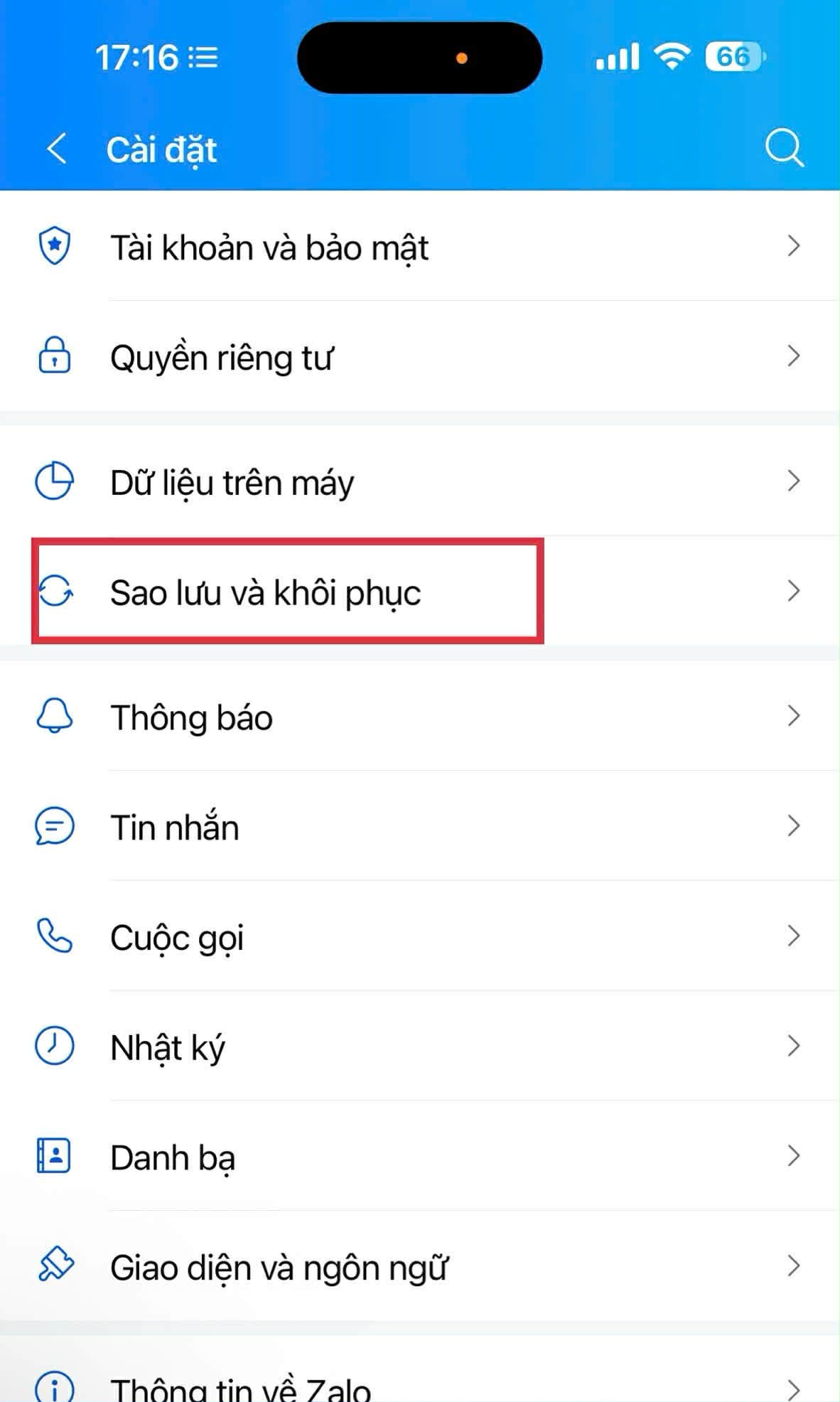Open Danh bạ settings
This screenshot has height=1402, width=840.
click(419, 1157)
